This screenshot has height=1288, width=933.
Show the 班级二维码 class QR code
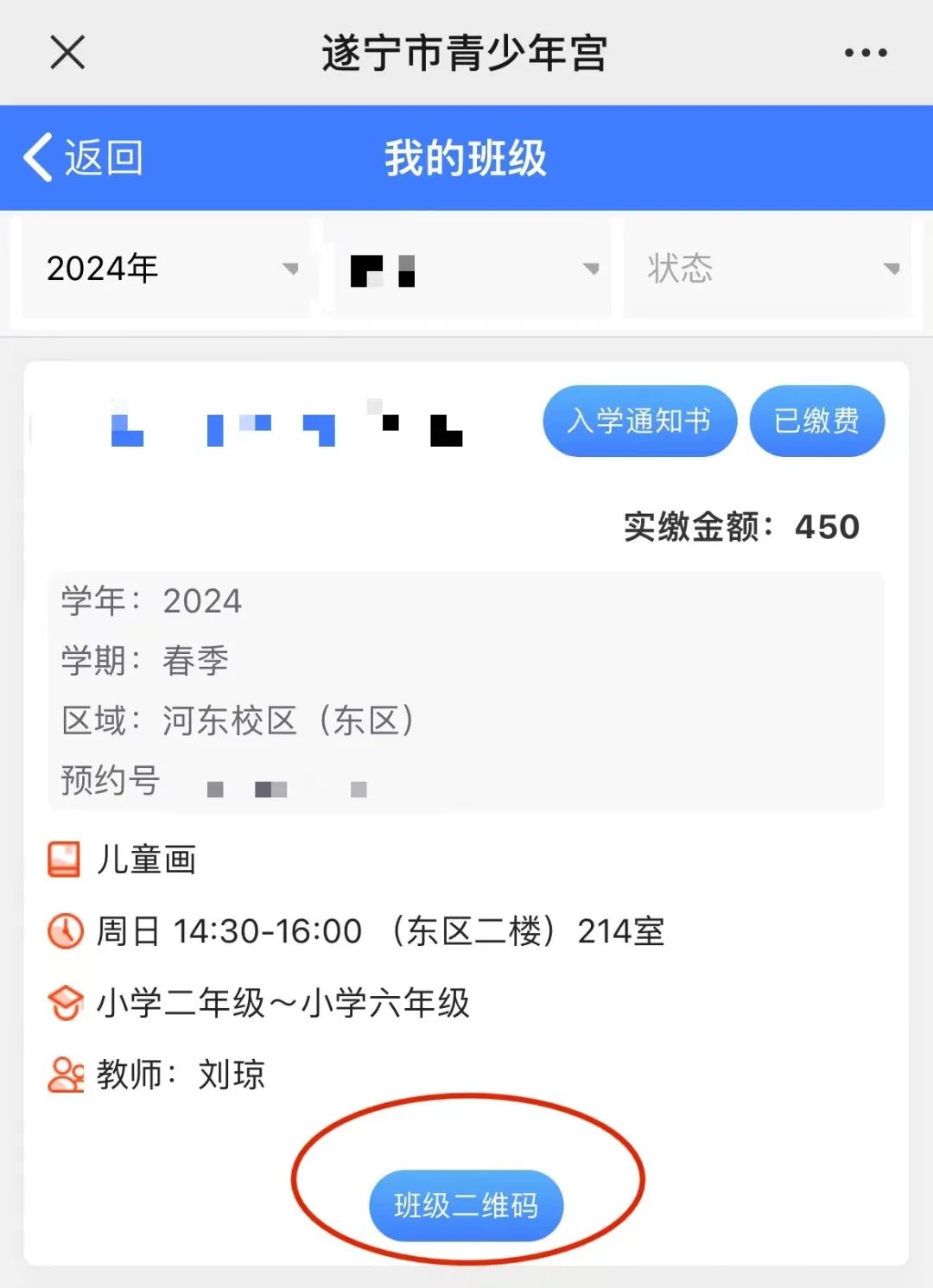pyautogui.click(x=466, y=1204)
